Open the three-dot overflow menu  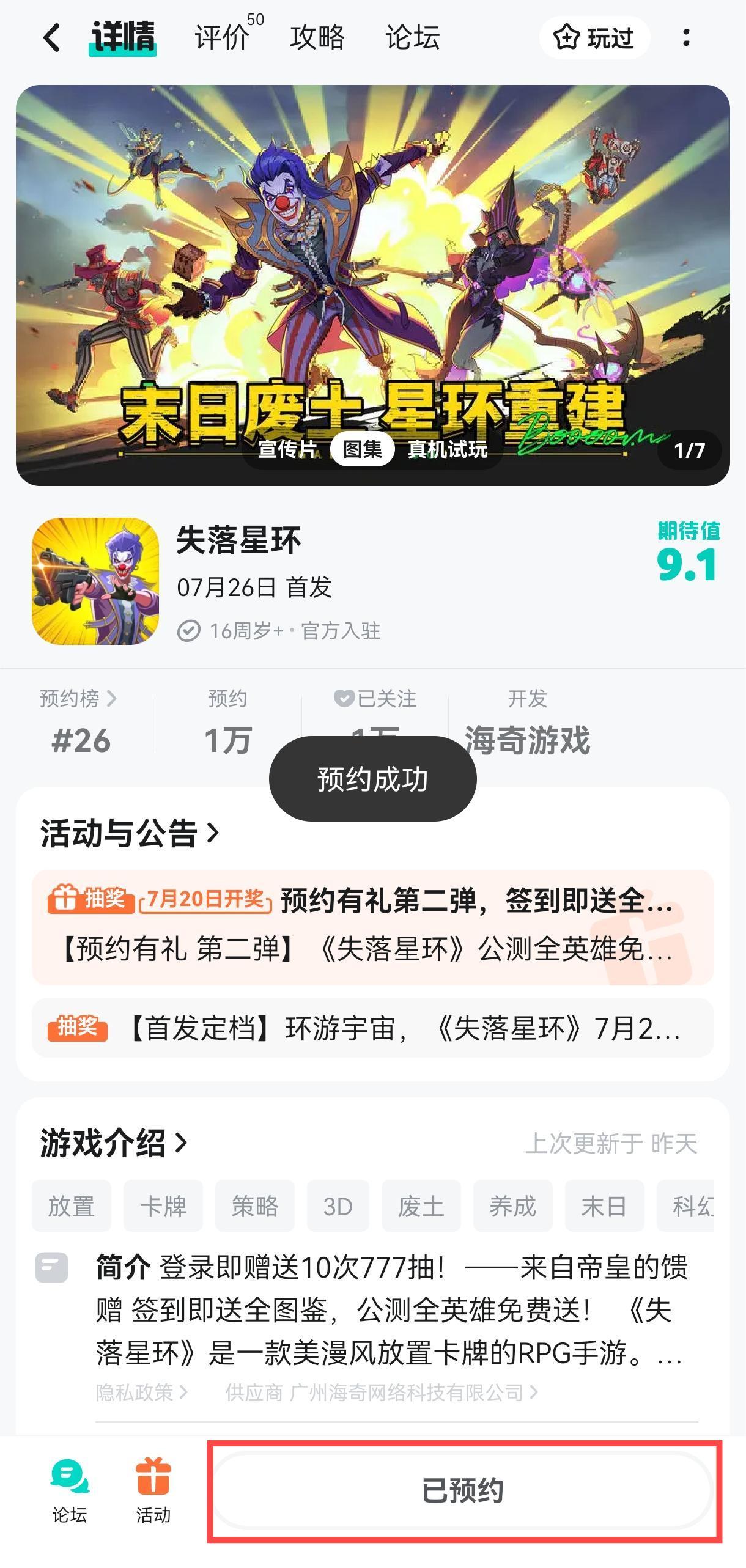(x=686, y=38)
